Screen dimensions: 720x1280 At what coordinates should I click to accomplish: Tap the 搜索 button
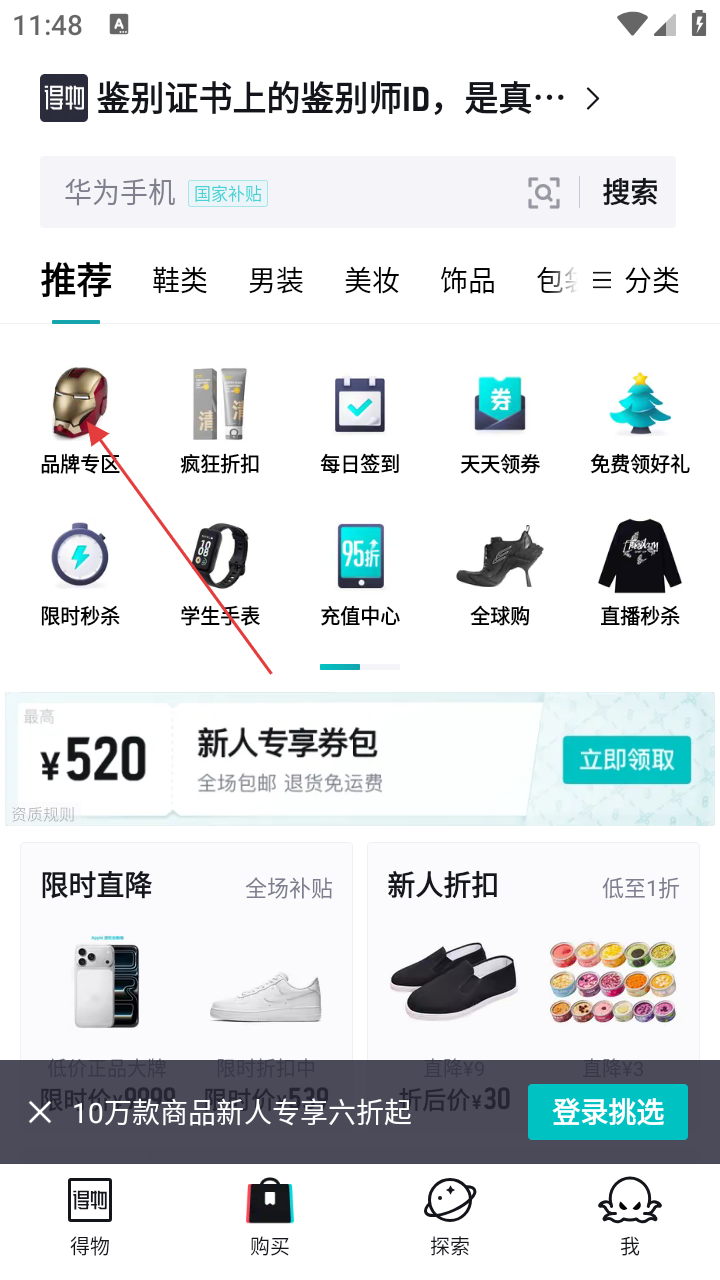coord(629,192)
